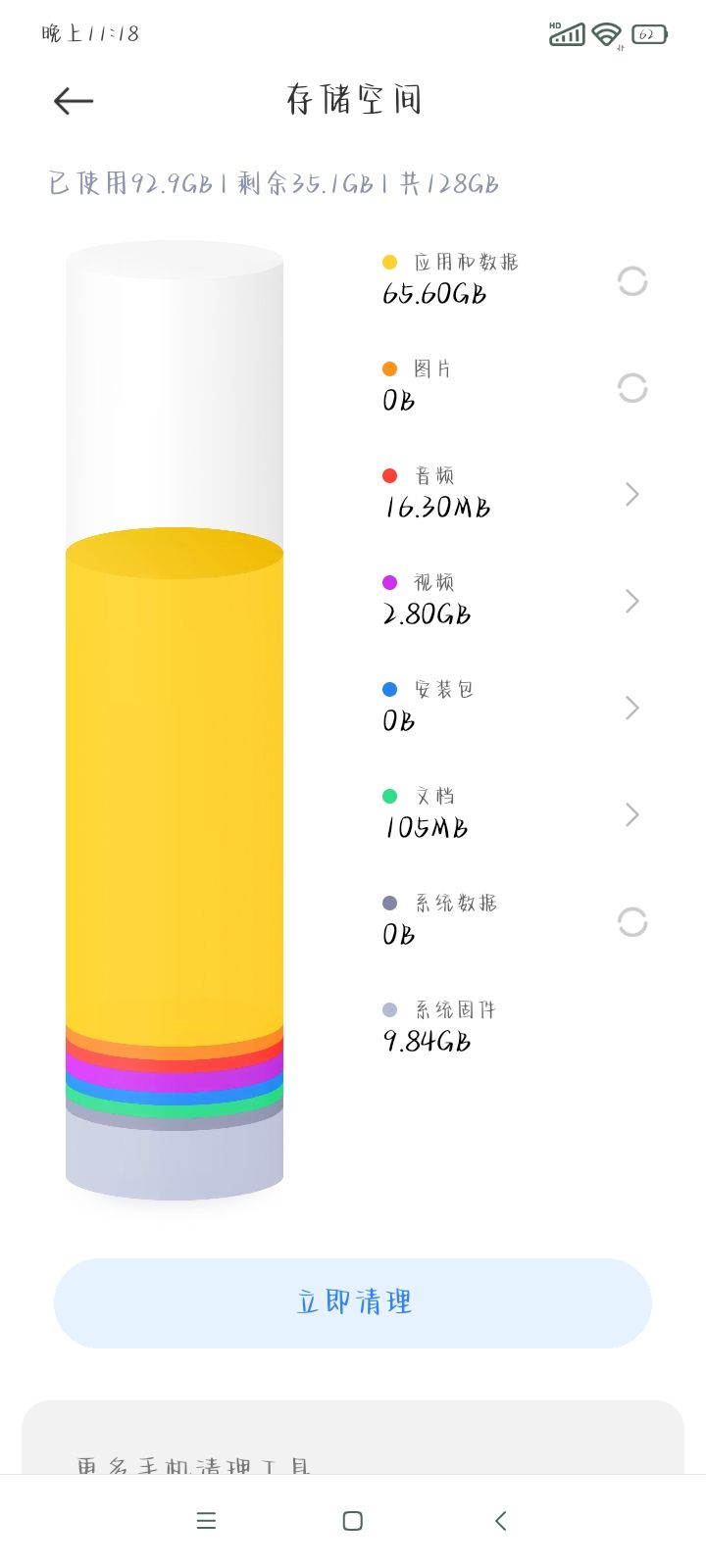Tap the purple dot beside 视频
Screen dimensions: 706x1568
pyautogui.click(x=390, y=582)
